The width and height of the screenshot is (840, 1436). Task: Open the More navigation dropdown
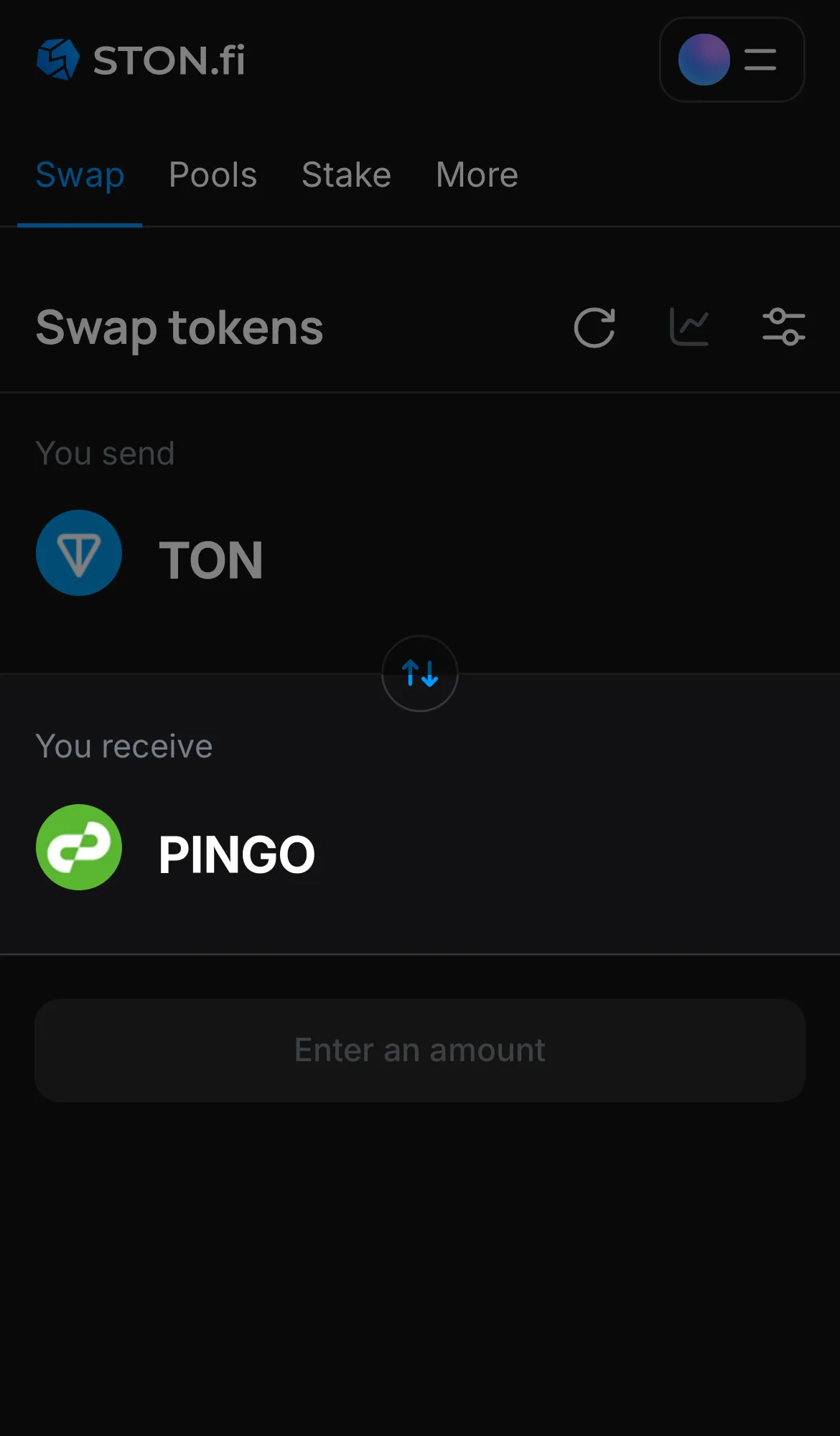click(x=476, y=174)
